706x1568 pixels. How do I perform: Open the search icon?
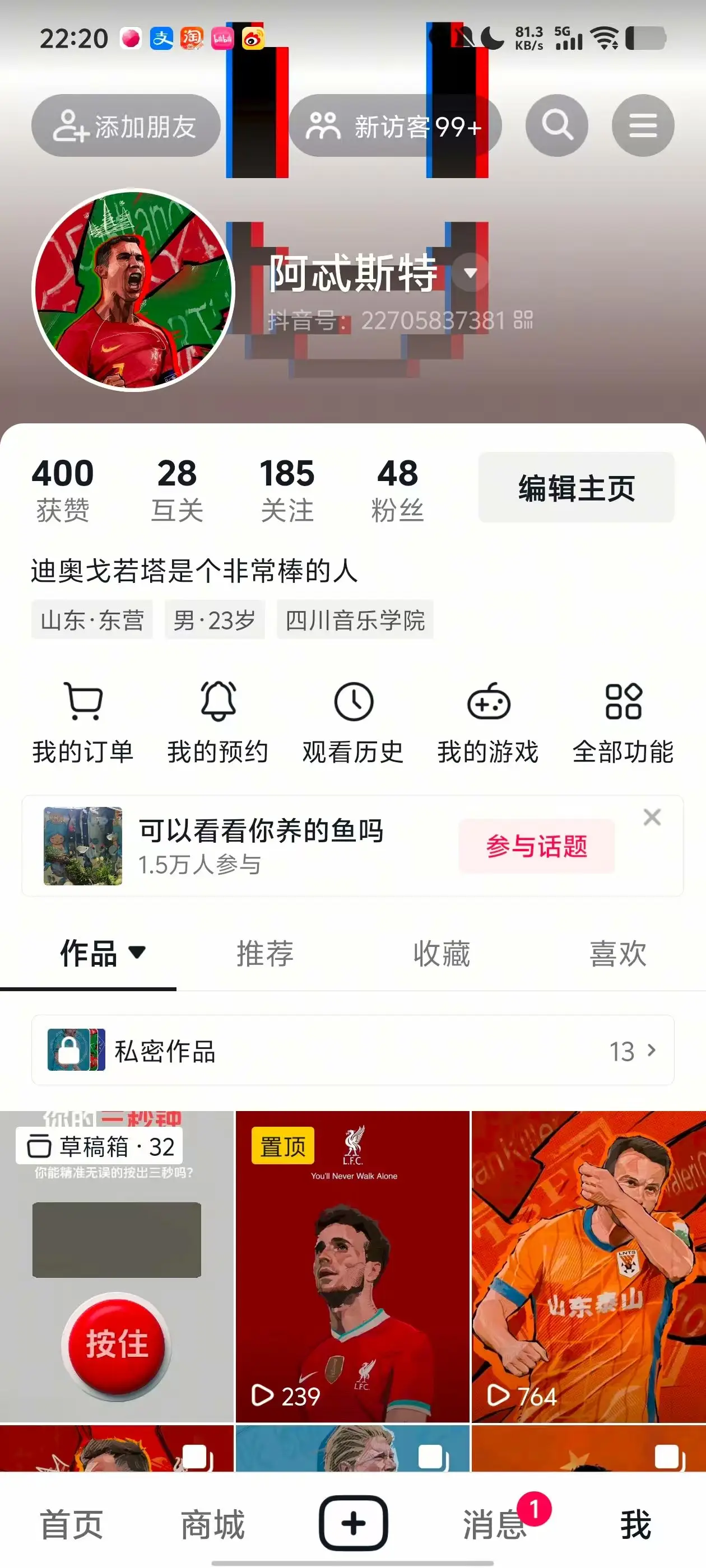[557, 125]
